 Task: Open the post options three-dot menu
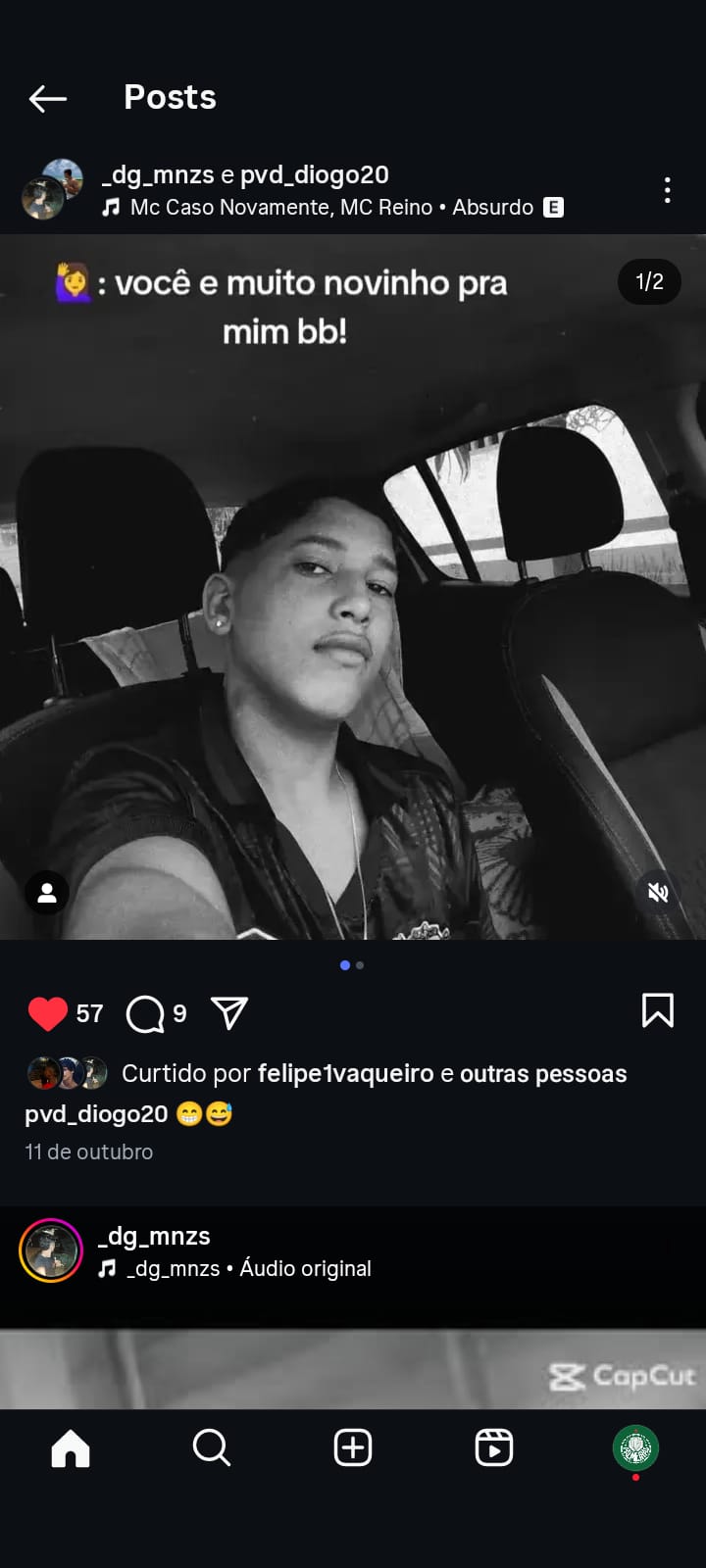667,190
